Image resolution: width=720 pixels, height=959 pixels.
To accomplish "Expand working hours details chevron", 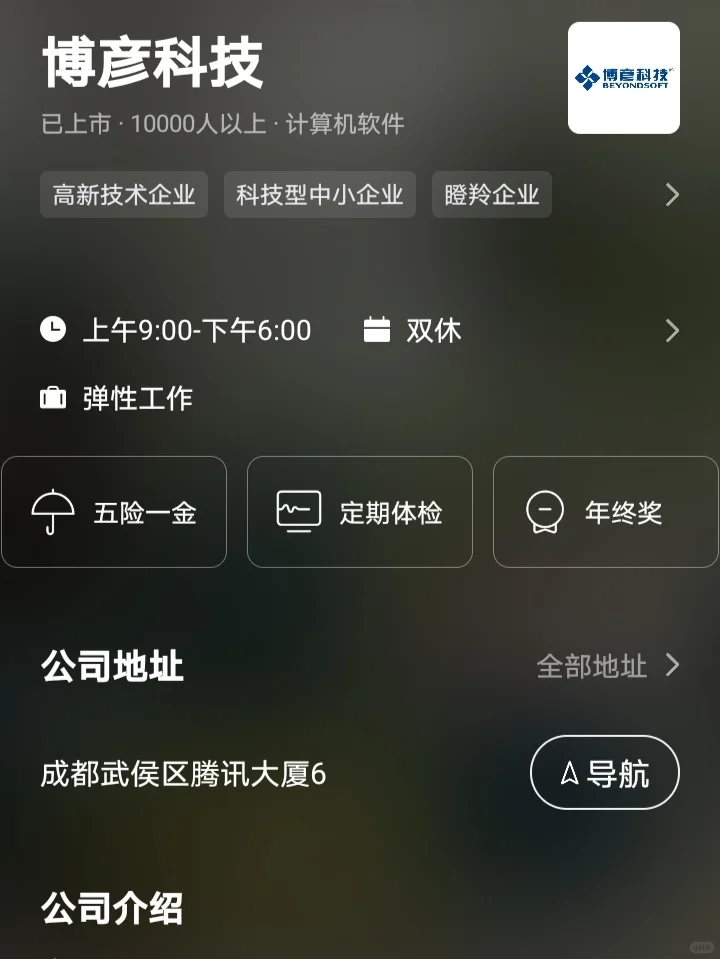I will pos(672,331).
